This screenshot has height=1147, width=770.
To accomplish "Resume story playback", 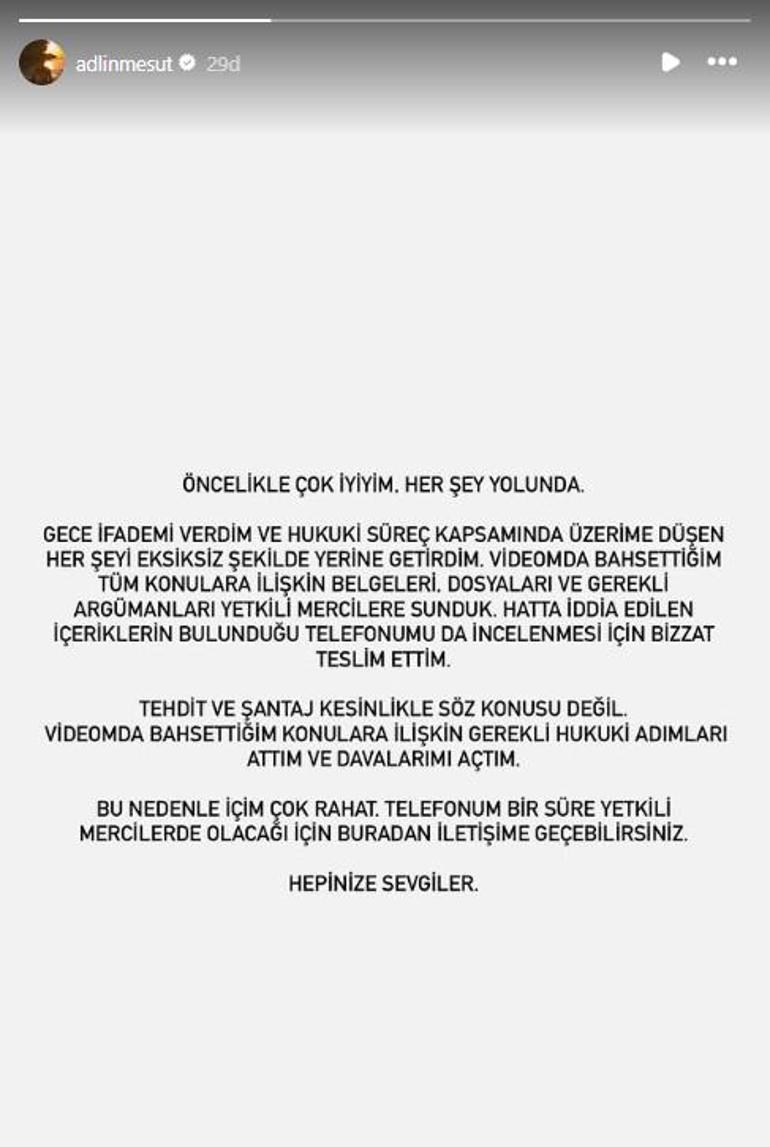I will 671,62.
